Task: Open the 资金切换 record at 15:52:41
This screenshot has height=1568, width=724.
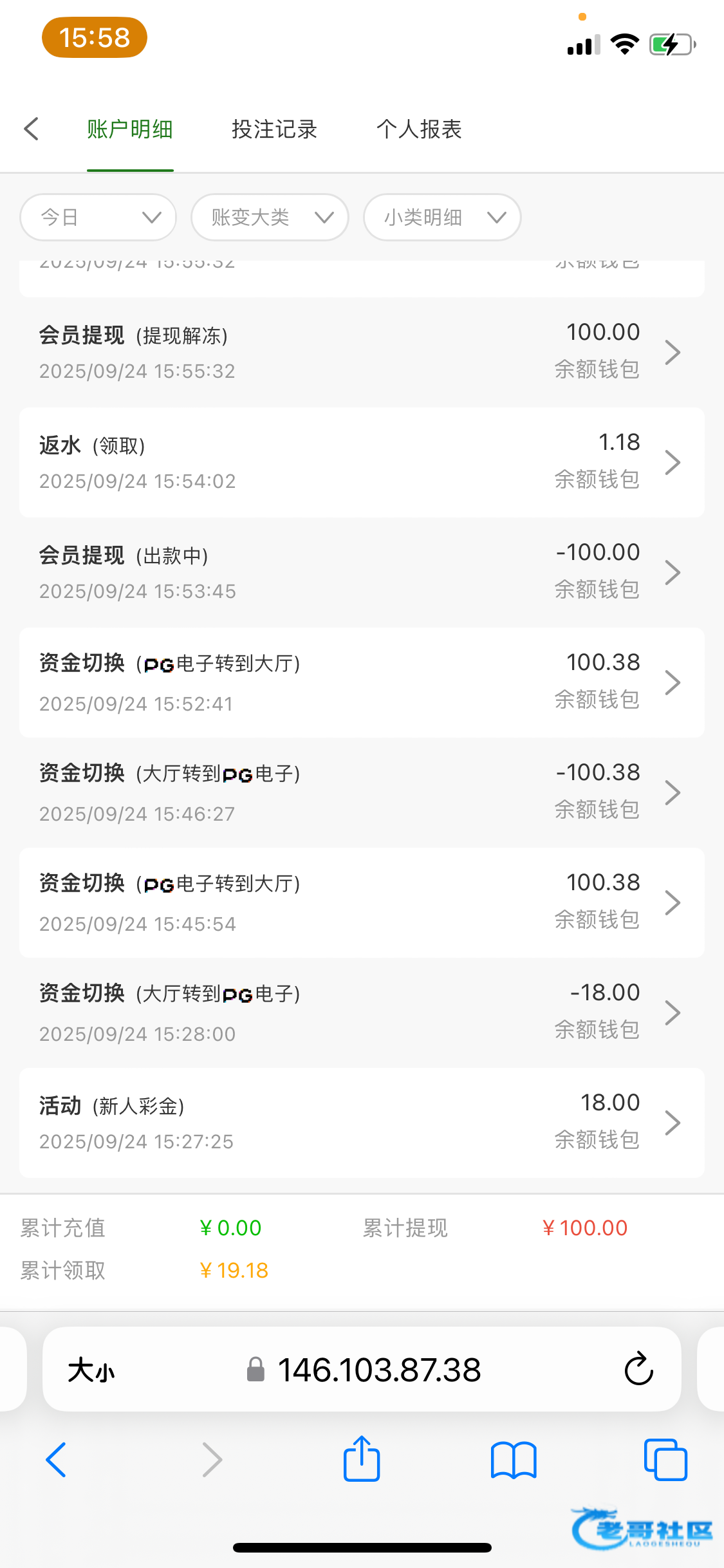Action: click(x=362, y=682)
